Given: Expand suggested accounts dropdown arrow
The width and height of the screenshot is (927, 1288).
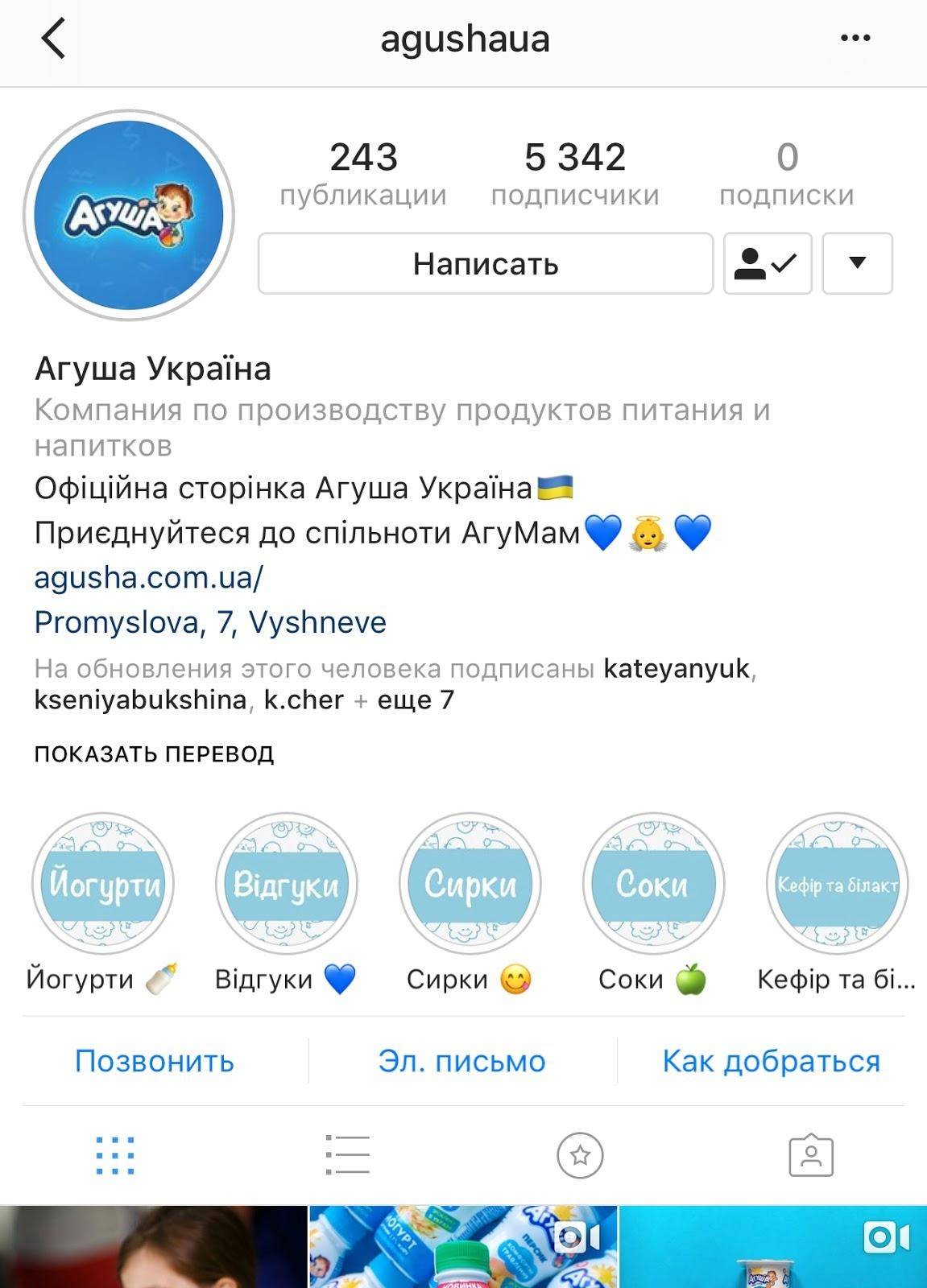Looking at the screenshot, I should click(x=857, y=264).
